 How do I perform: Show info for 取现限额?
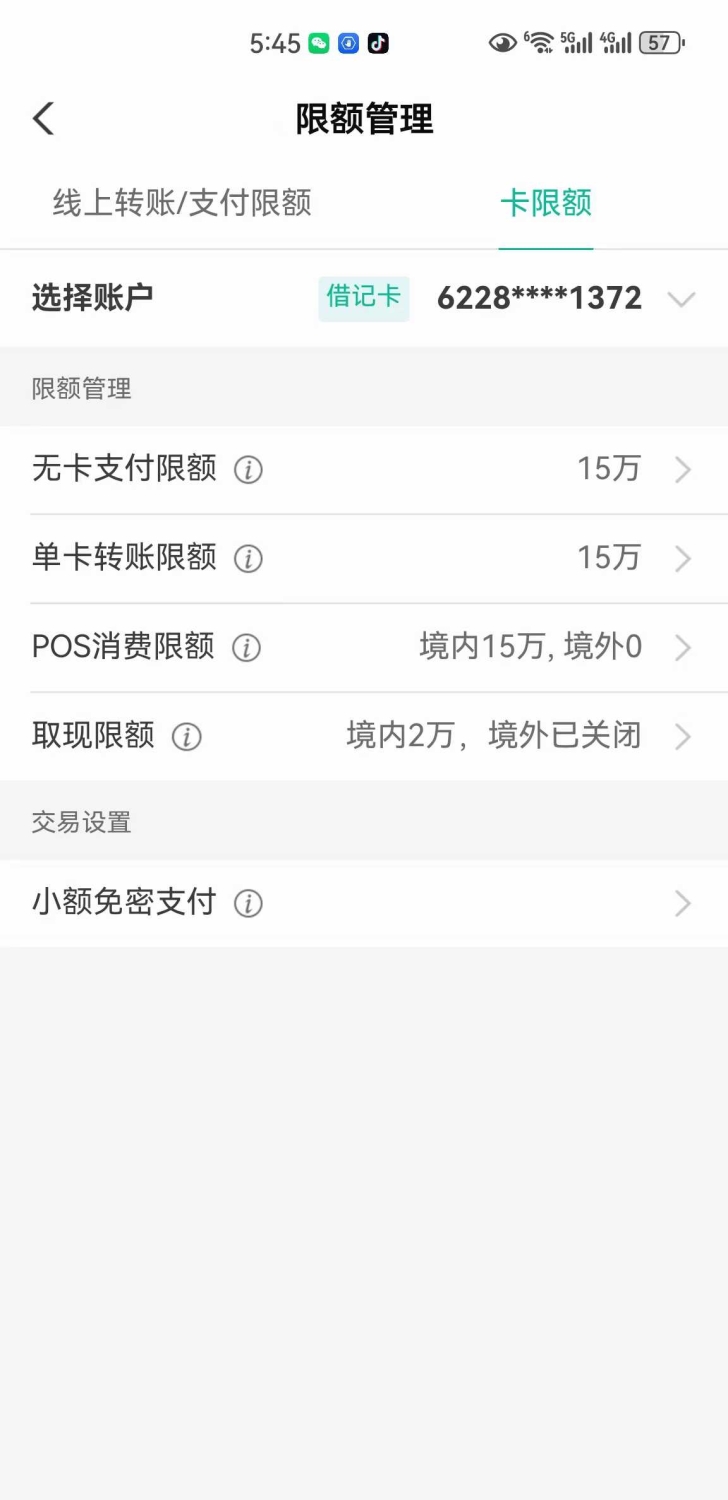[187, 737]
